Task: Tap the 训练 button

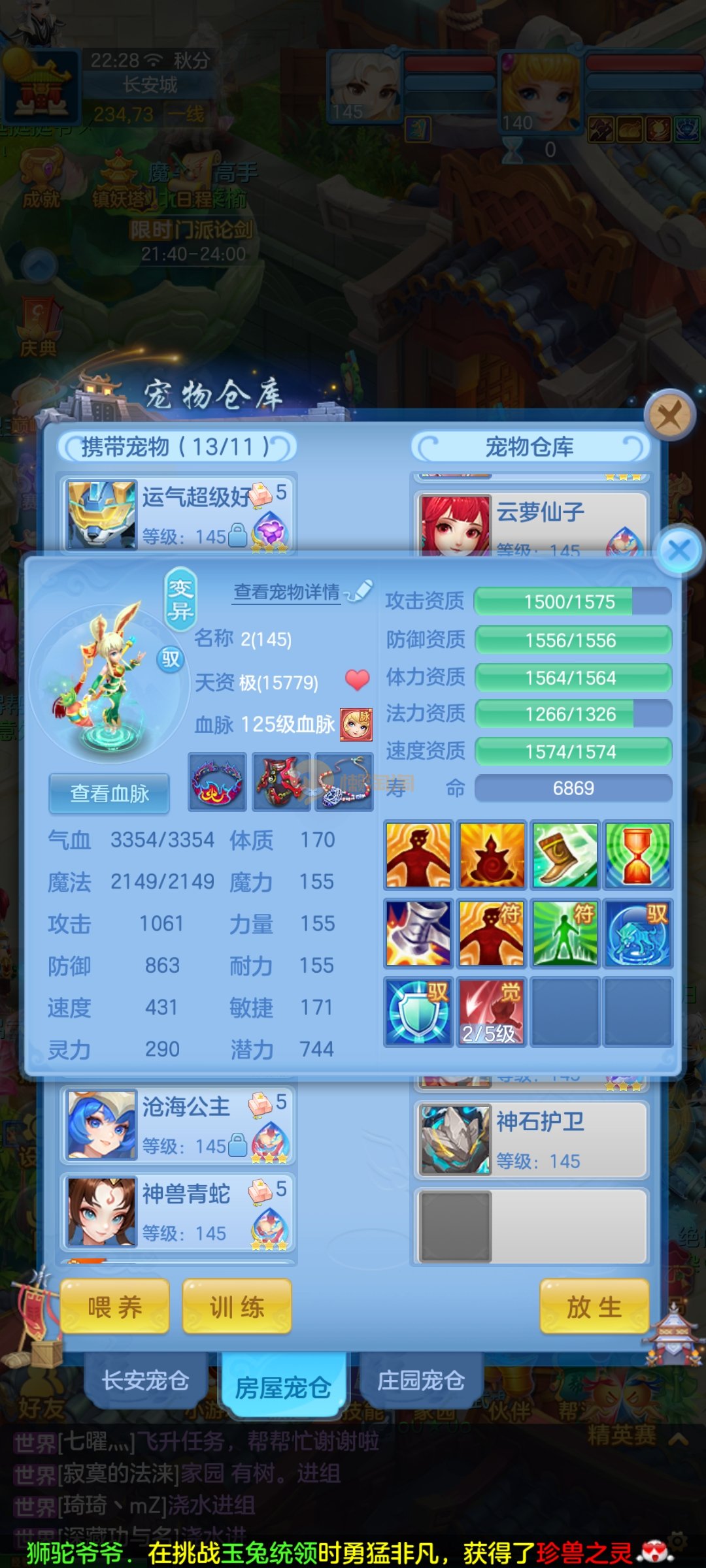Action: tap(237, 1307)
